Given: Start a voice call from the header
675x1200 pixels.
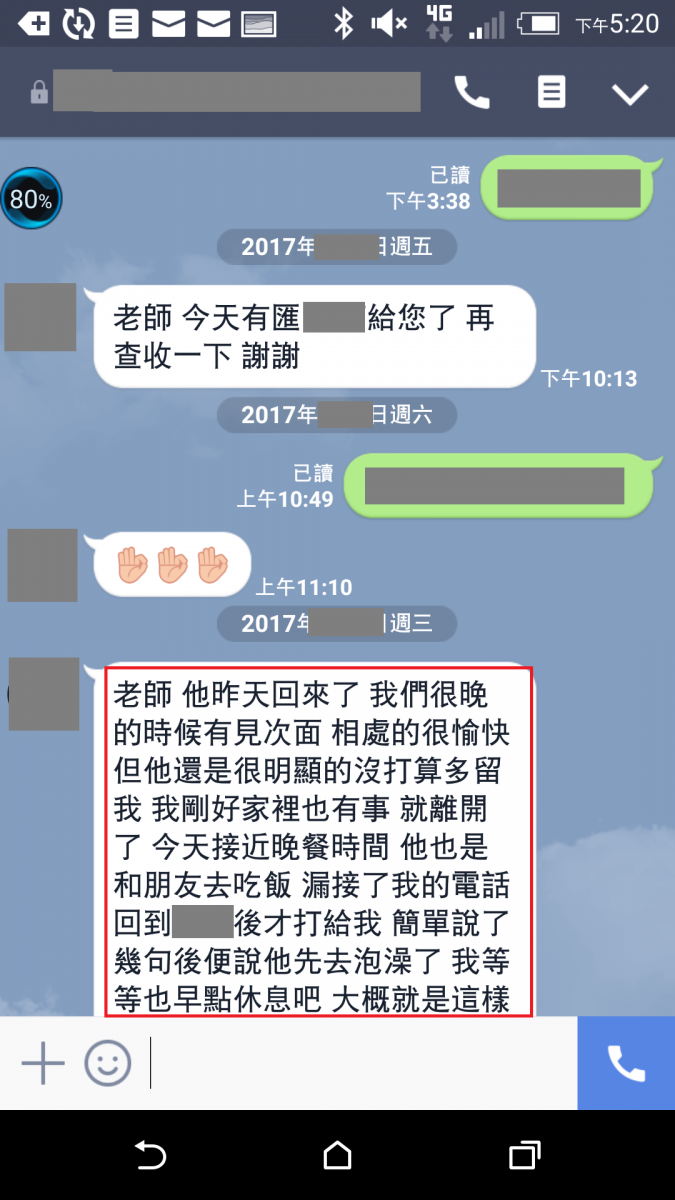Looking at the screenshot, I should [x=472, y=93].
